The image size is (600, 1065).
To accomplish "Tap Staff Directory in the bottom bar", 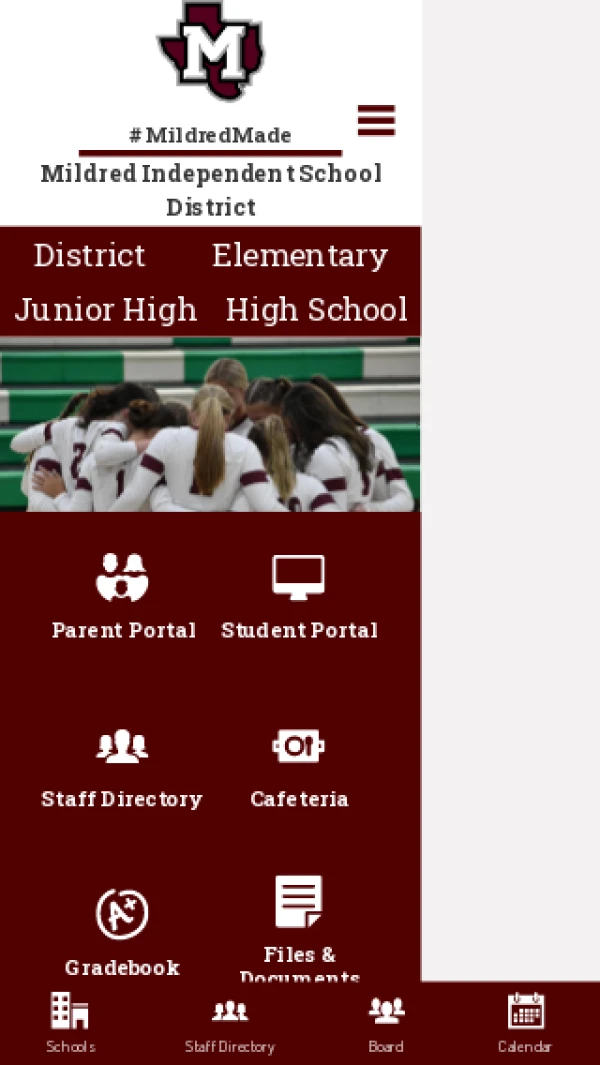I will click(x=230, y=1023).
